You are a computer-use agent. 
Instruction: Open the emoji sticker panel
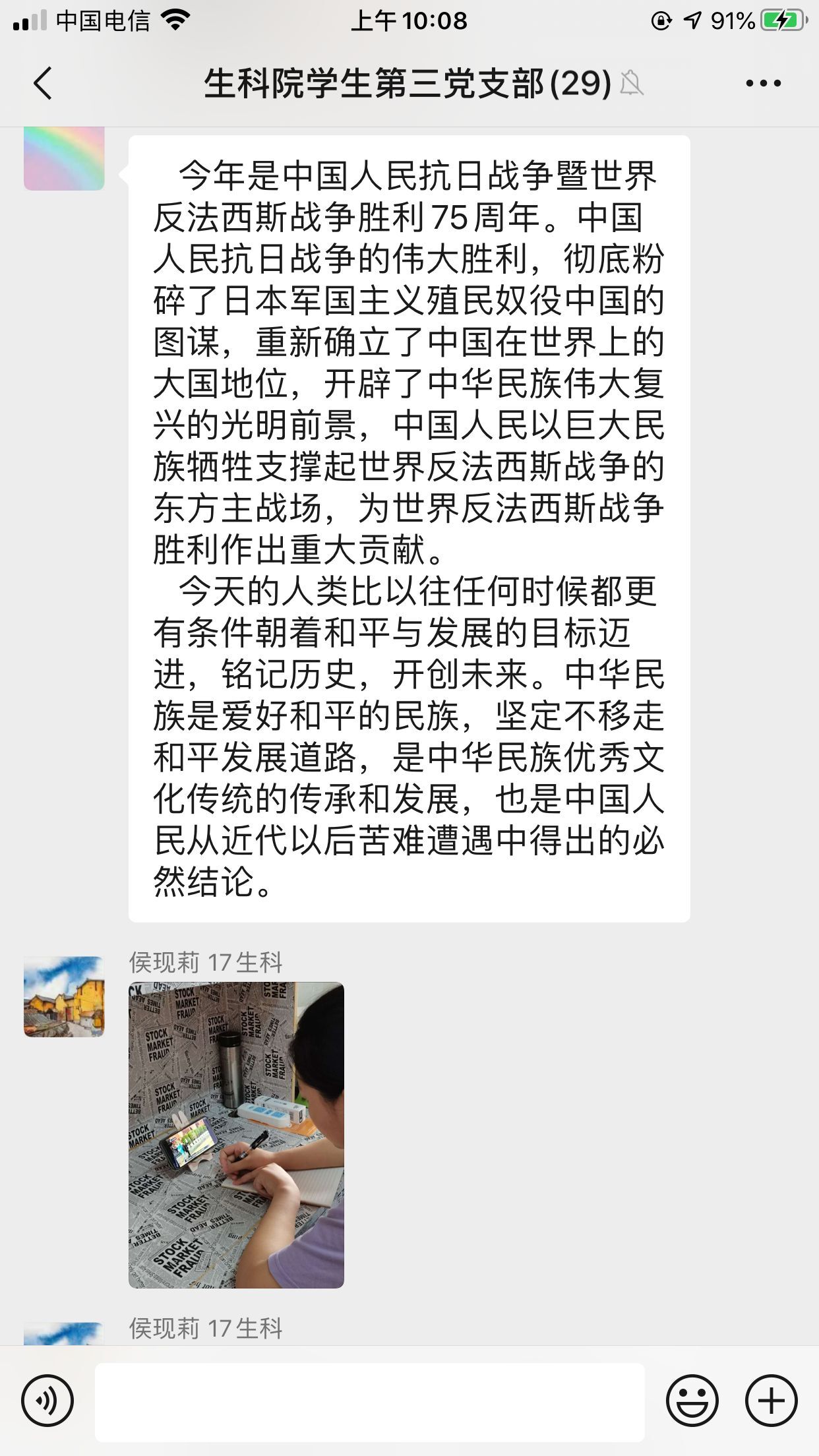pos(692,1401)
